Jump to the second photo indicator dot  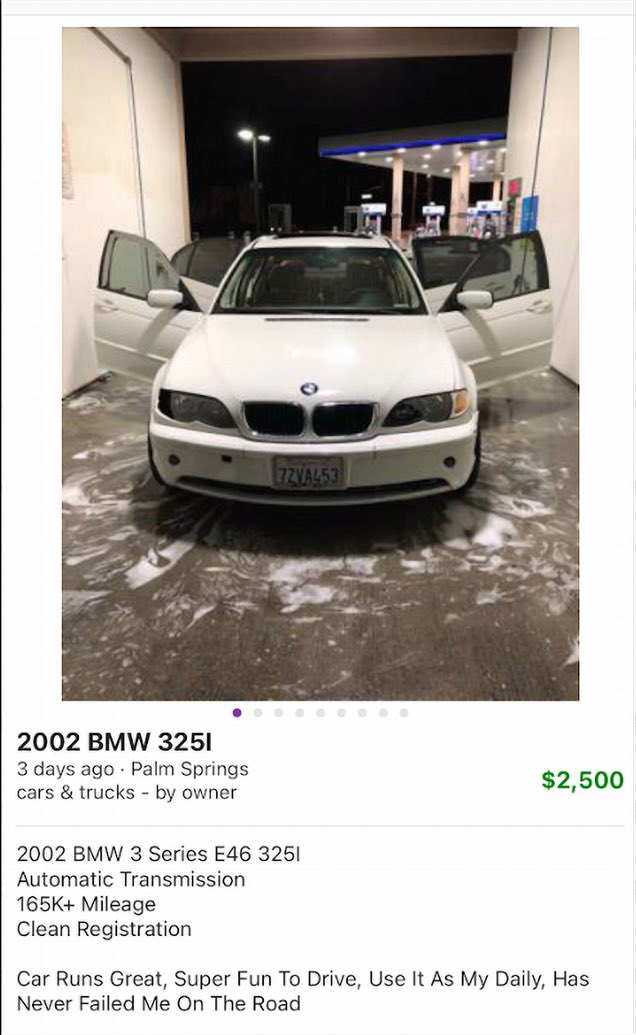pos(258,713)
